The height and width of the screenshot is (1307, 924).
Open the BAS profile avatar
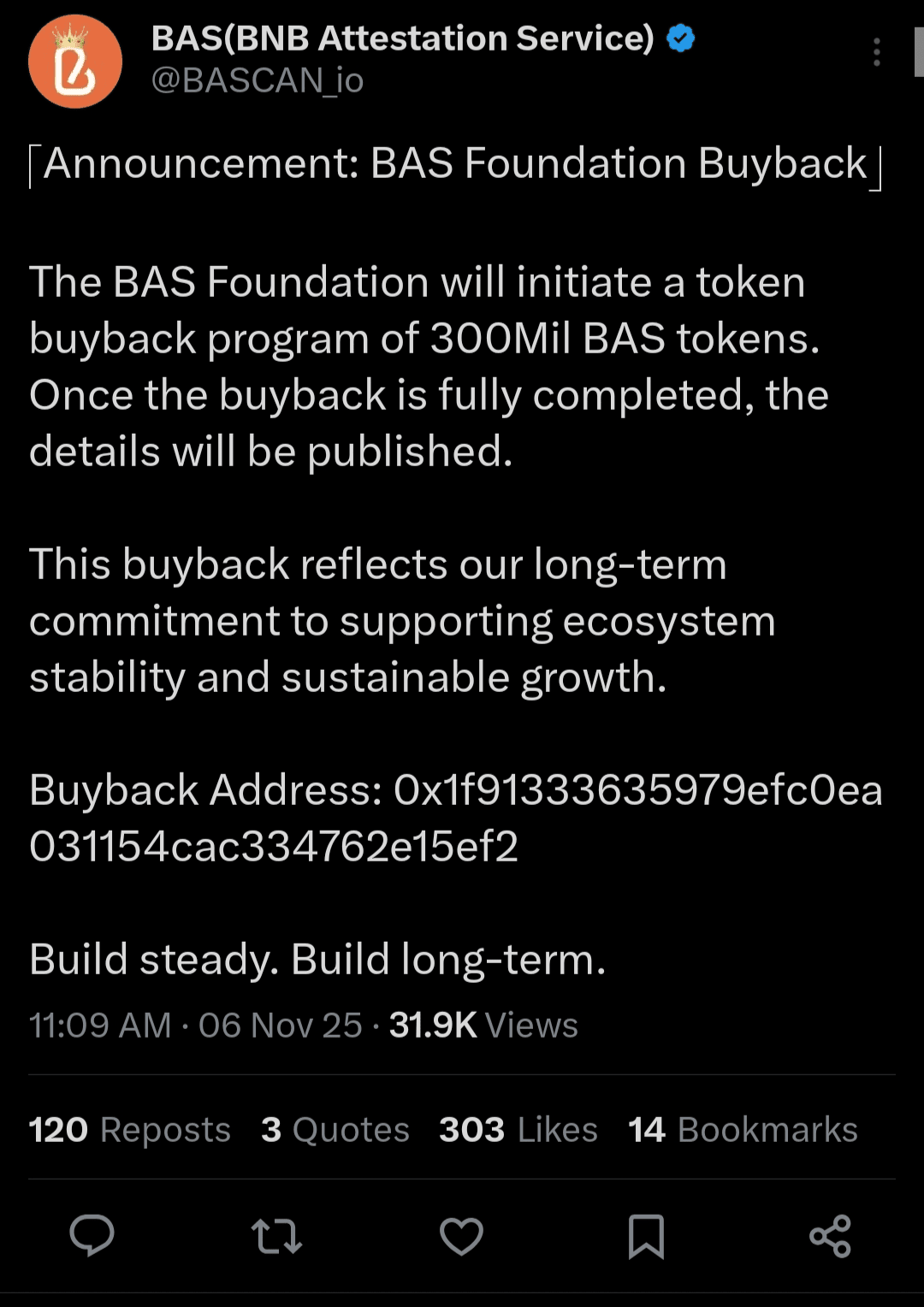point(75,62)
